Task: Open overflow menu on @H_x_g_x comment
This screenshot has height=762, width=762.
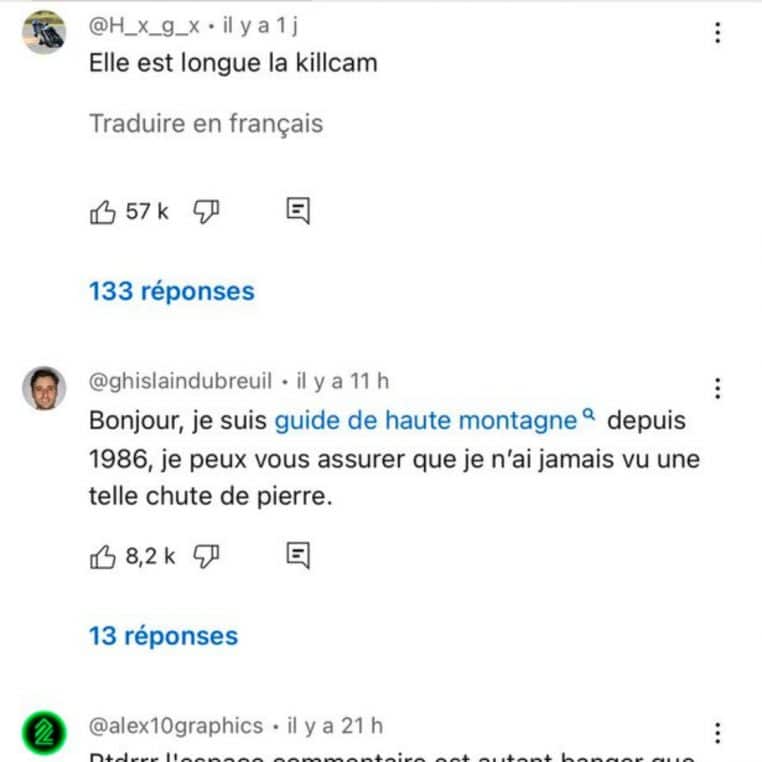Action: (717, 33)
